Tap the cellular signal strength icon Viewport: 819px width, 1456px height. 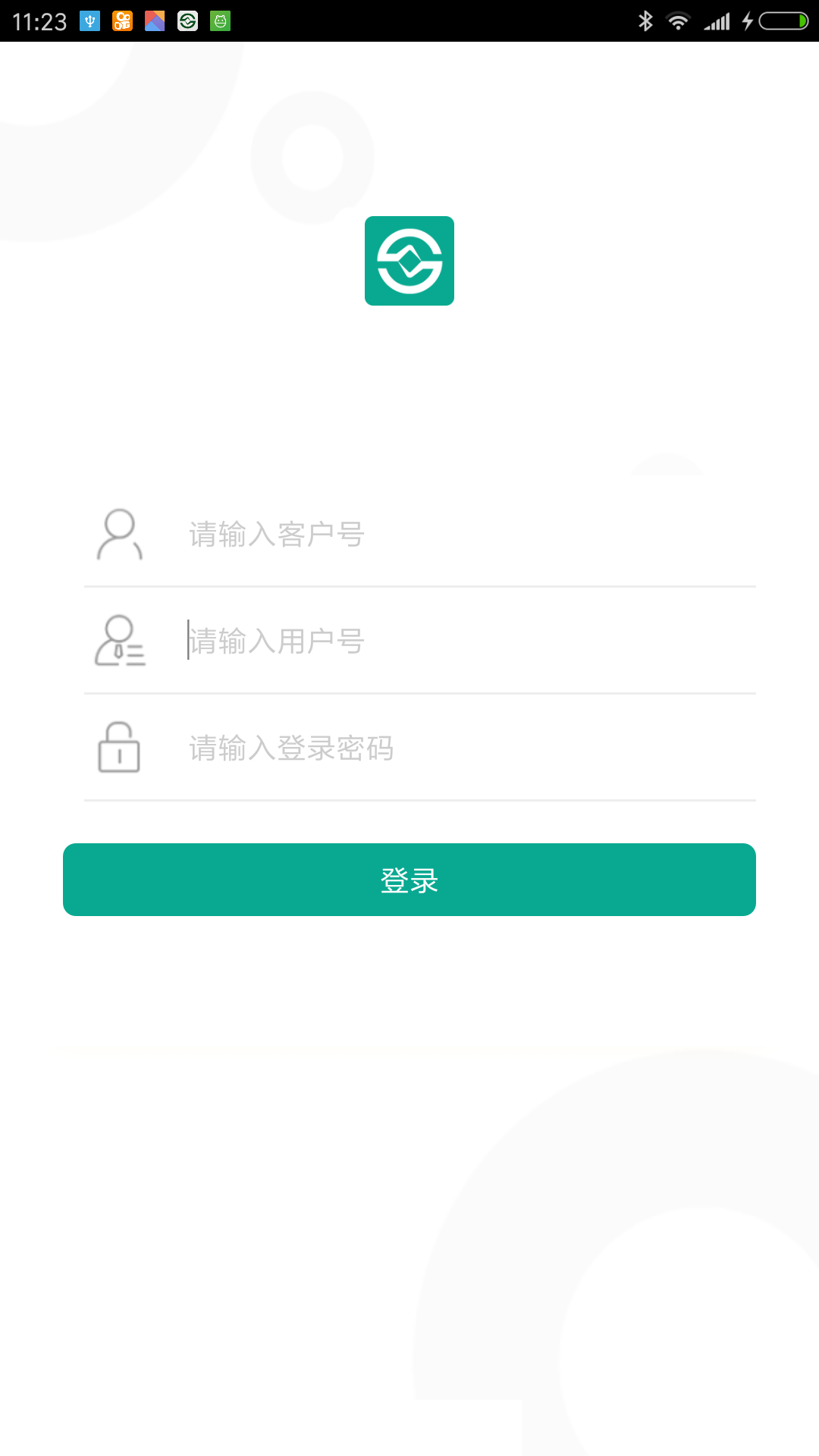[716, 20]
